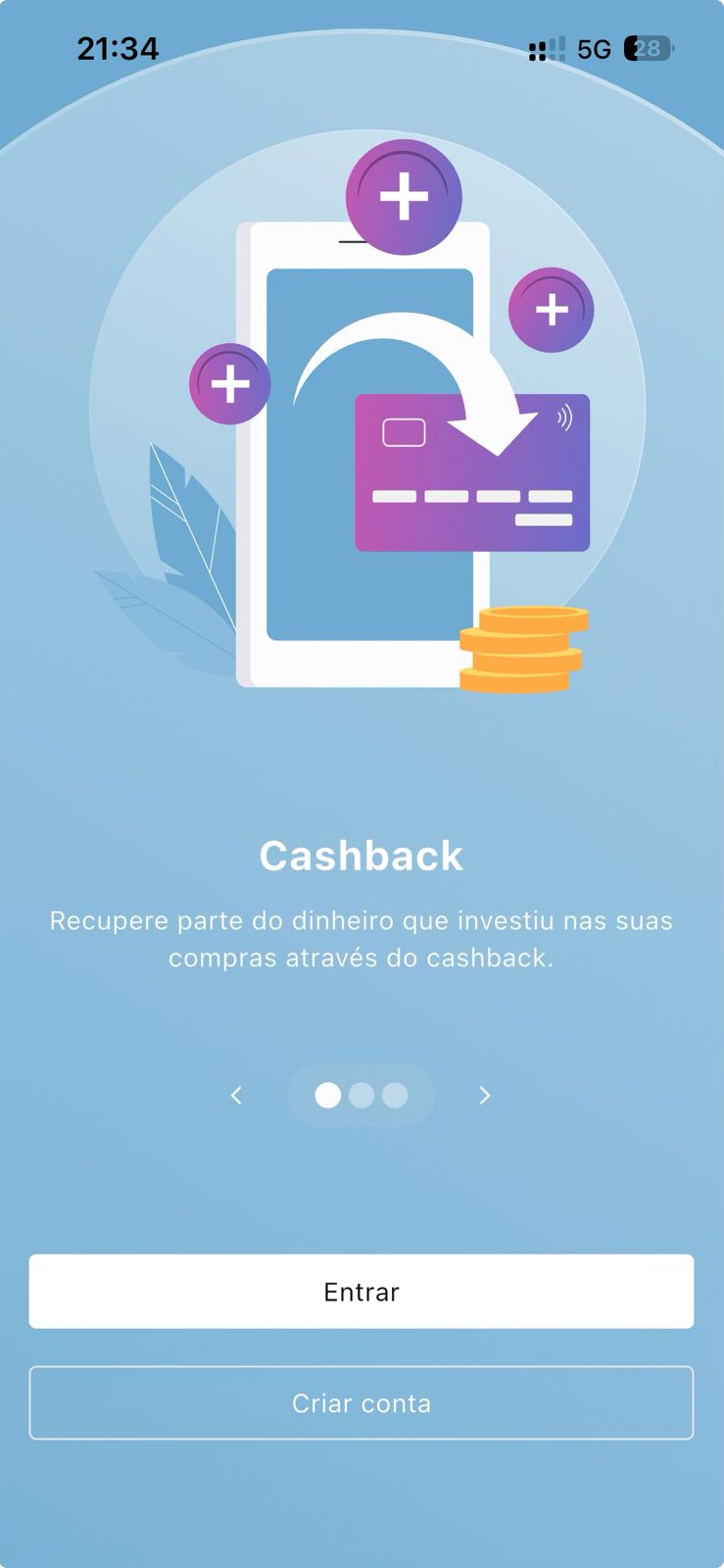724x1568 pixels.
Task: Select the gold coins stack illustration
Action: 520,650
